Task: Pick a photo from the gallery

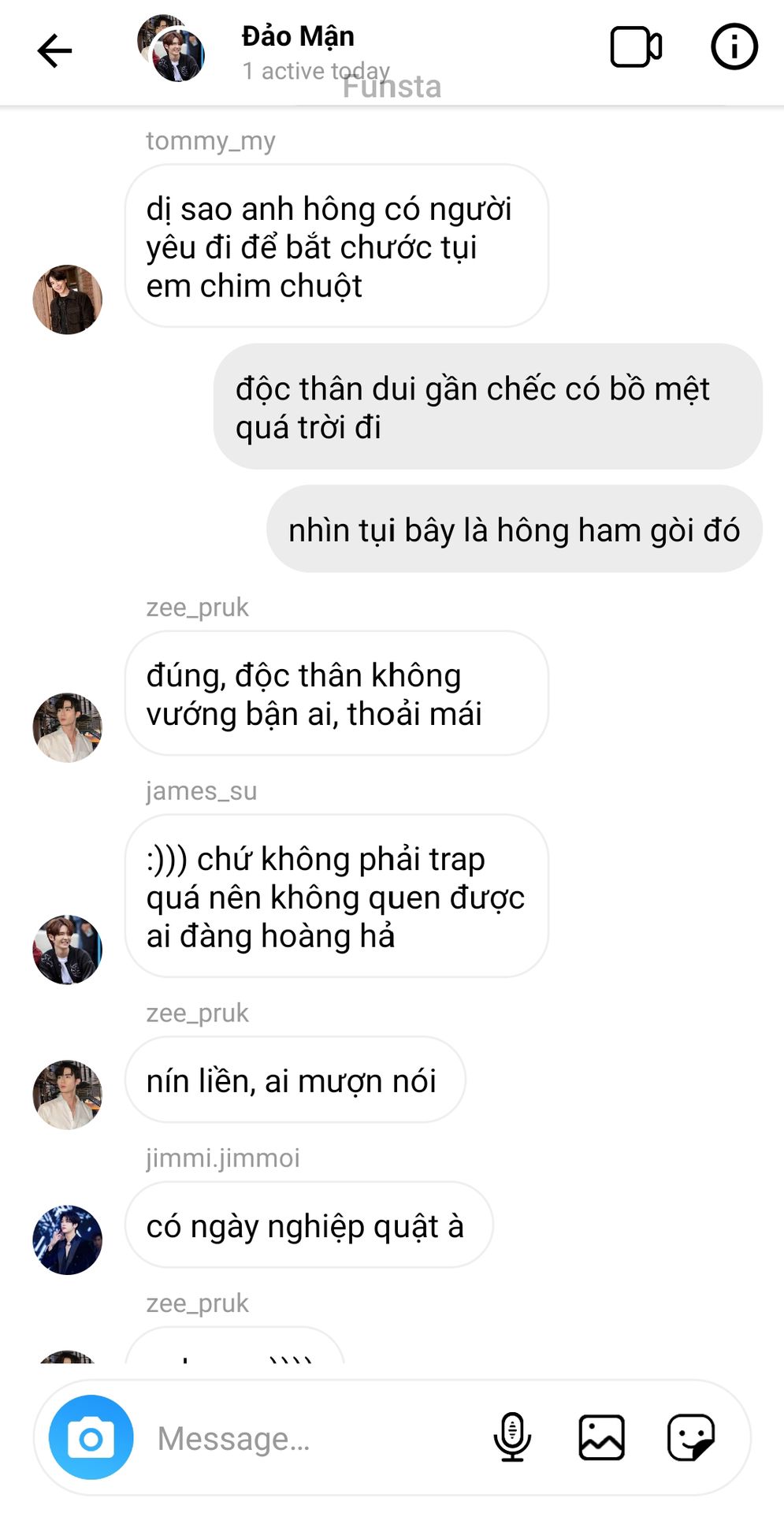Action: tap(601, 1437)
